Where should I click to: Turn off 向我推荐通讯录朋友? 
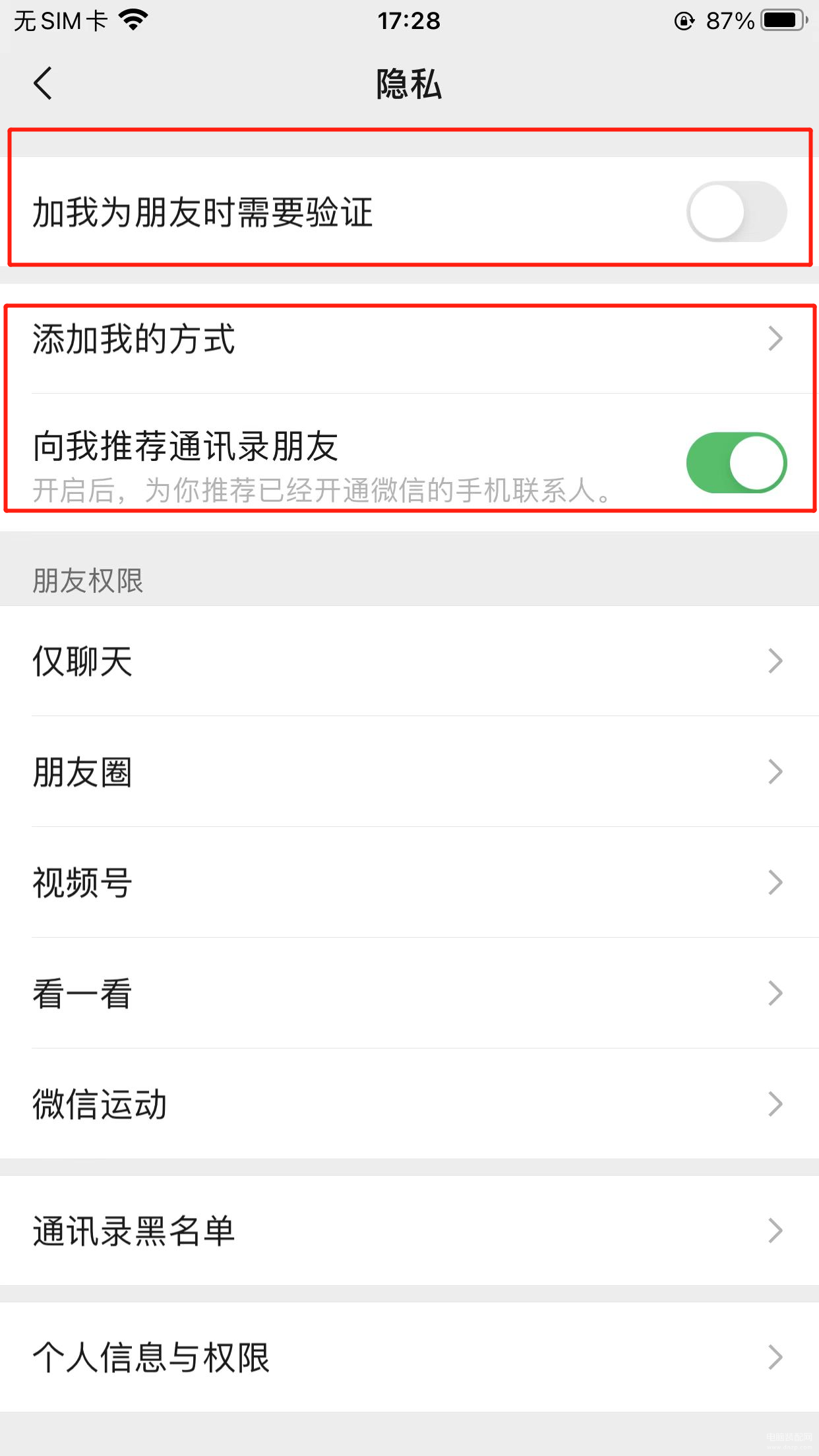pos(737,462)
